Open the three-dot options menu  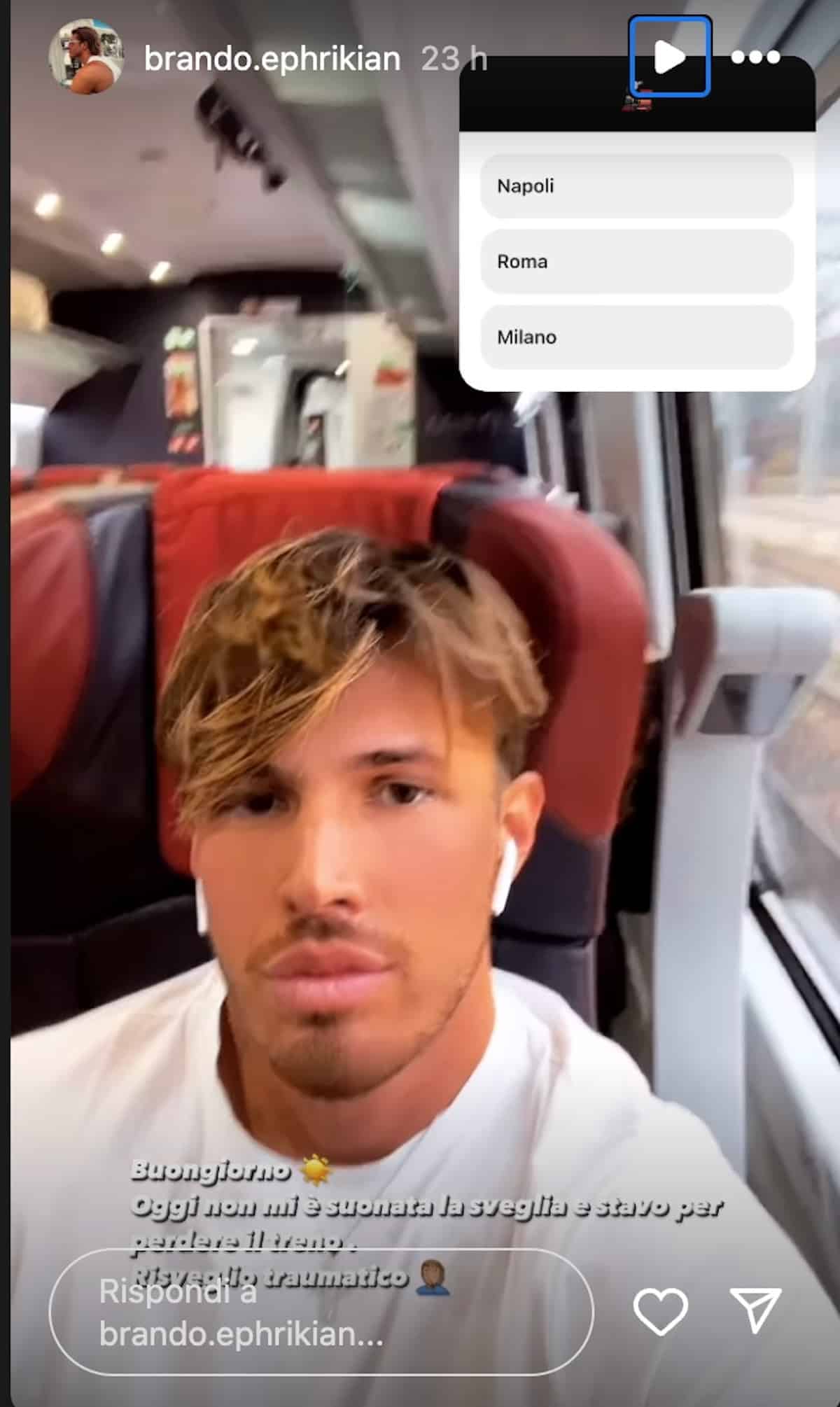[x=756, y=57]
